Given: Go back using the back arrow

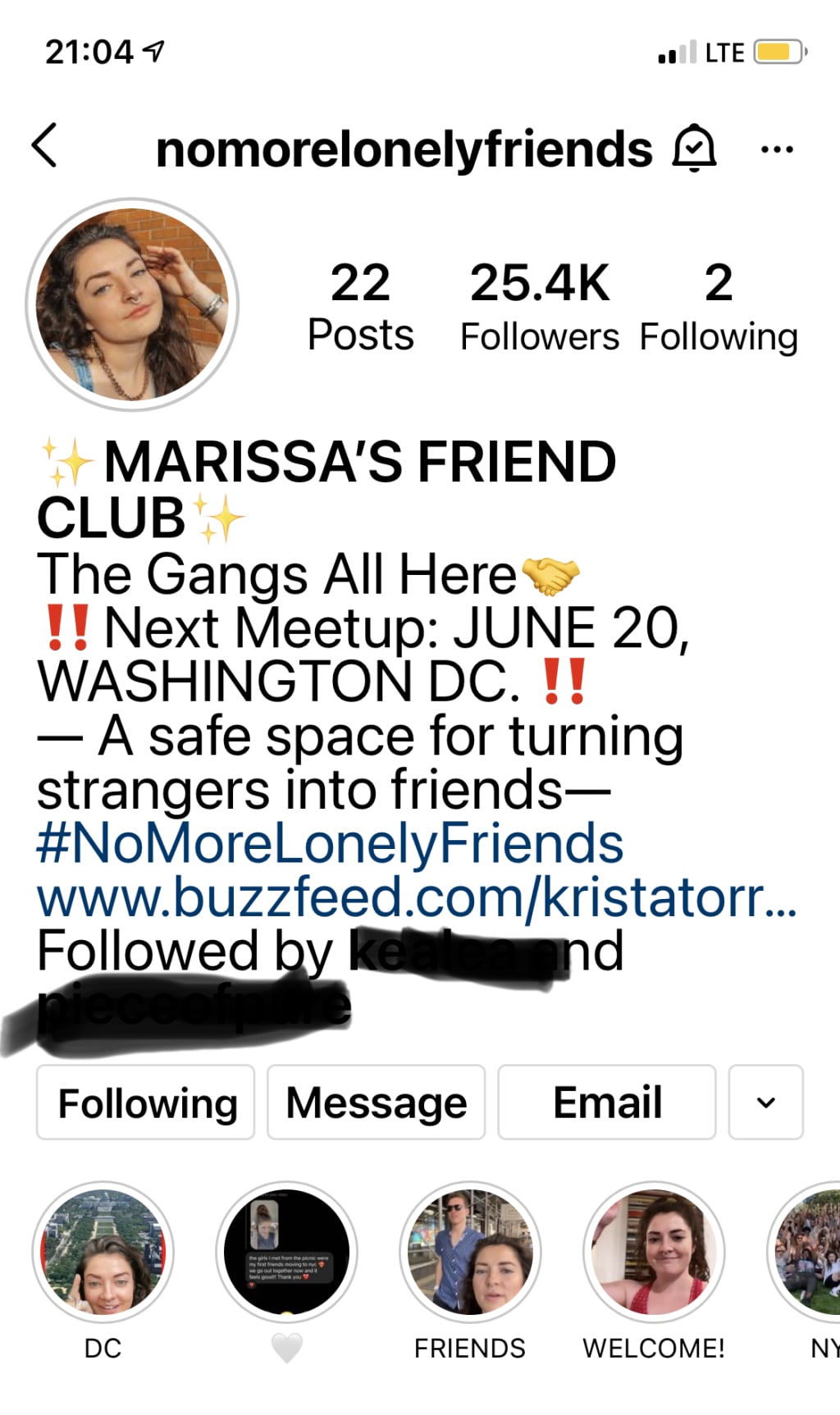Looking at the screenshot, I should (44, 146).
